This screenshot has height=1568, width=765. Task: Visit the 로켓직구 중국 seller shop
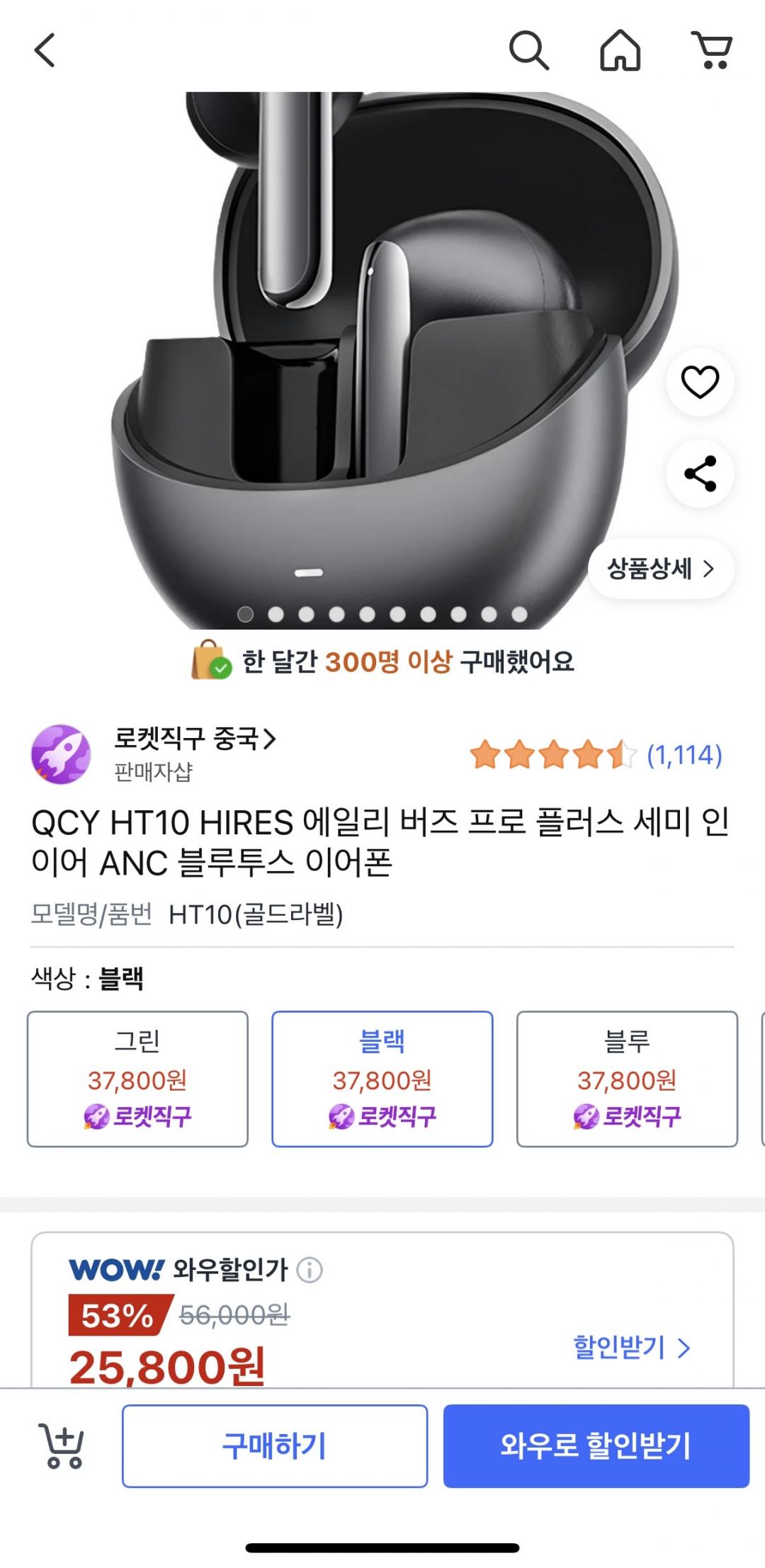(x=194, y=740)
